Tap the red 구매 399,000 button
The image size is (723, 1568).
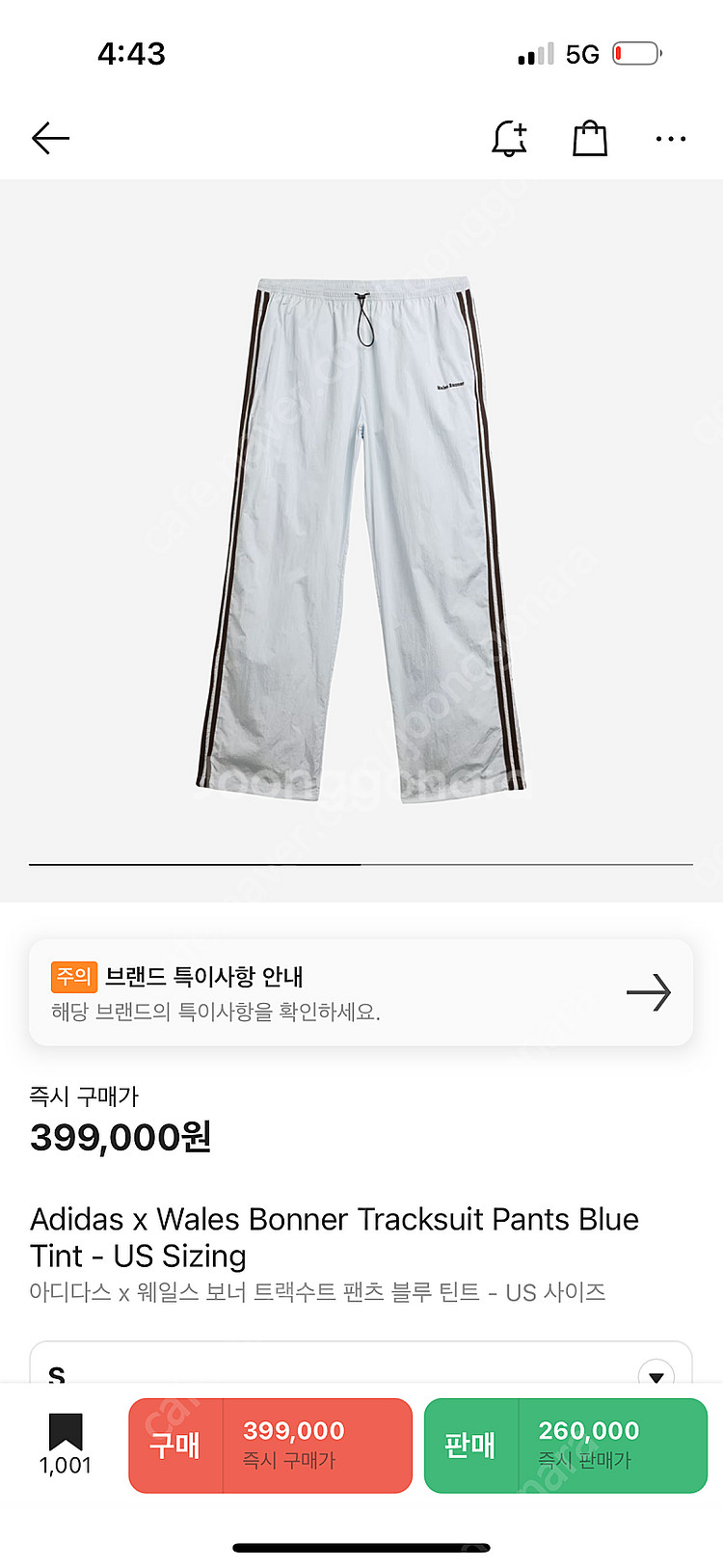point(271,1445)
